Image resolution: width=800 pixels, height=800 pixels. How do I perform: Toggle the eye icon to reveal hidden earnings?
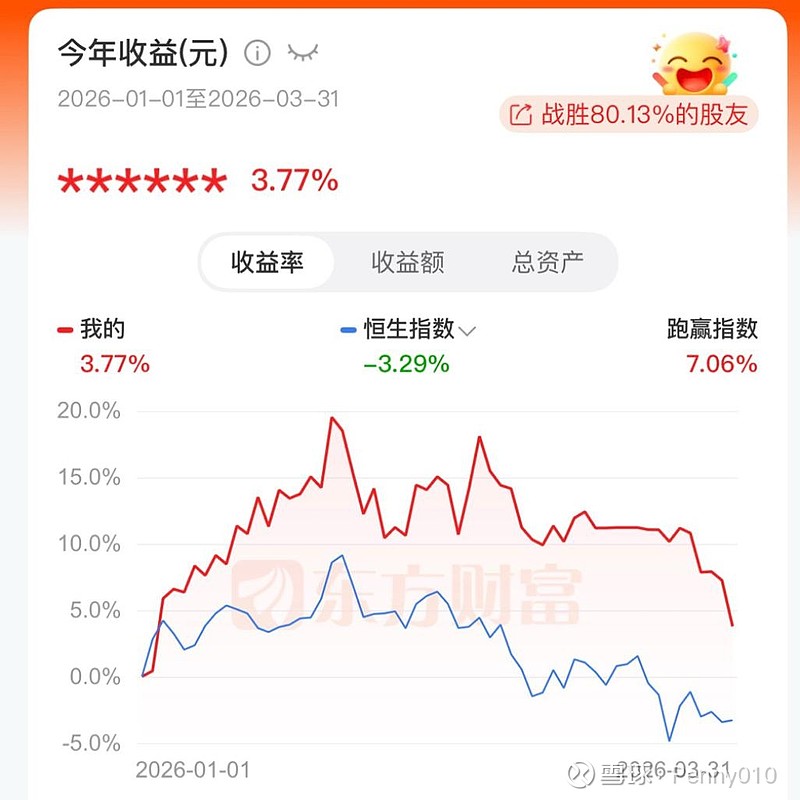click(x=303, y=53)
